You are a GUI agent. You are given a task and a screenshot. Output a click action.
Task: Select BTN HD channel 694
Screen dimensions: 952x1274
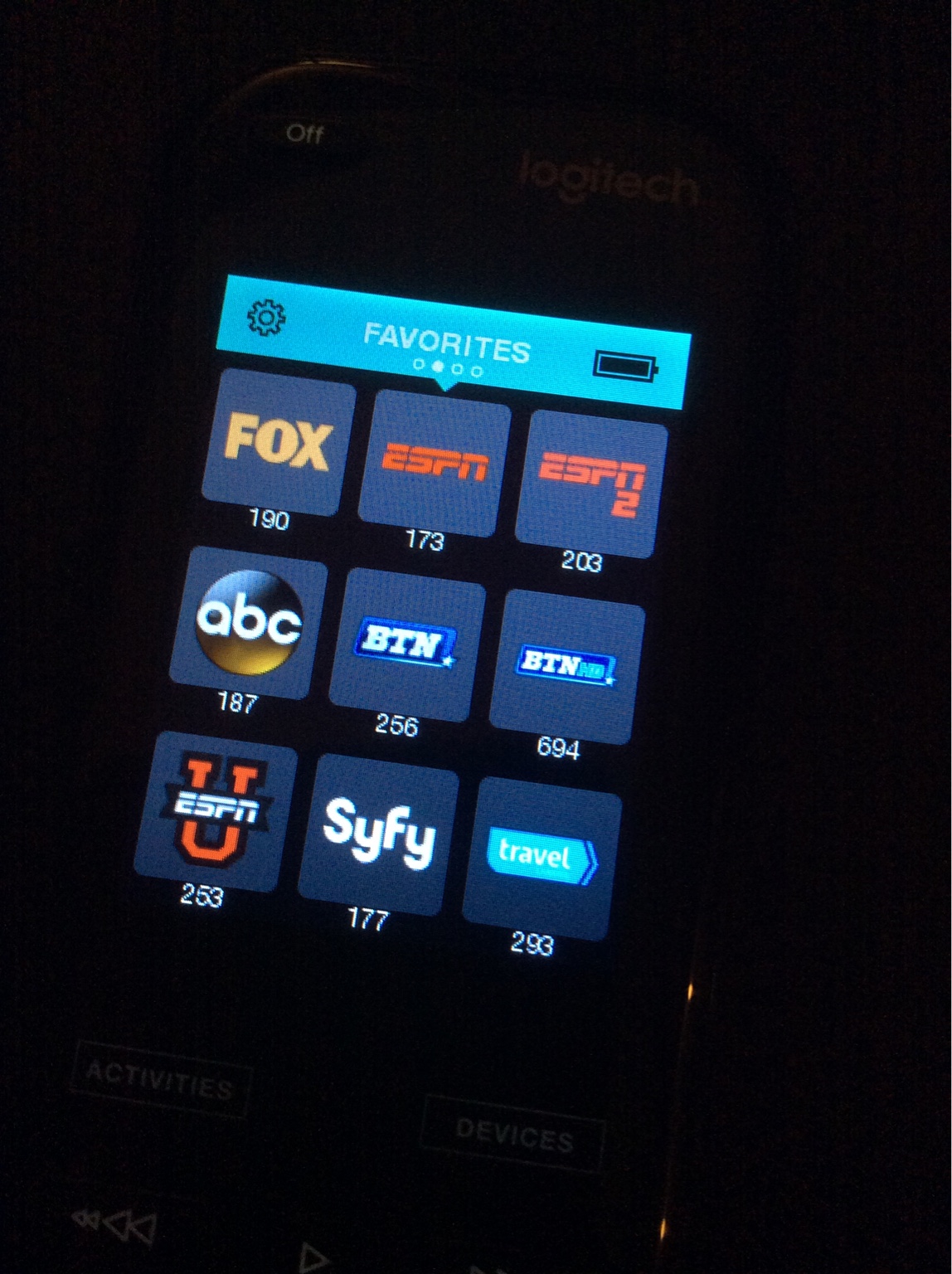point(566,665)
